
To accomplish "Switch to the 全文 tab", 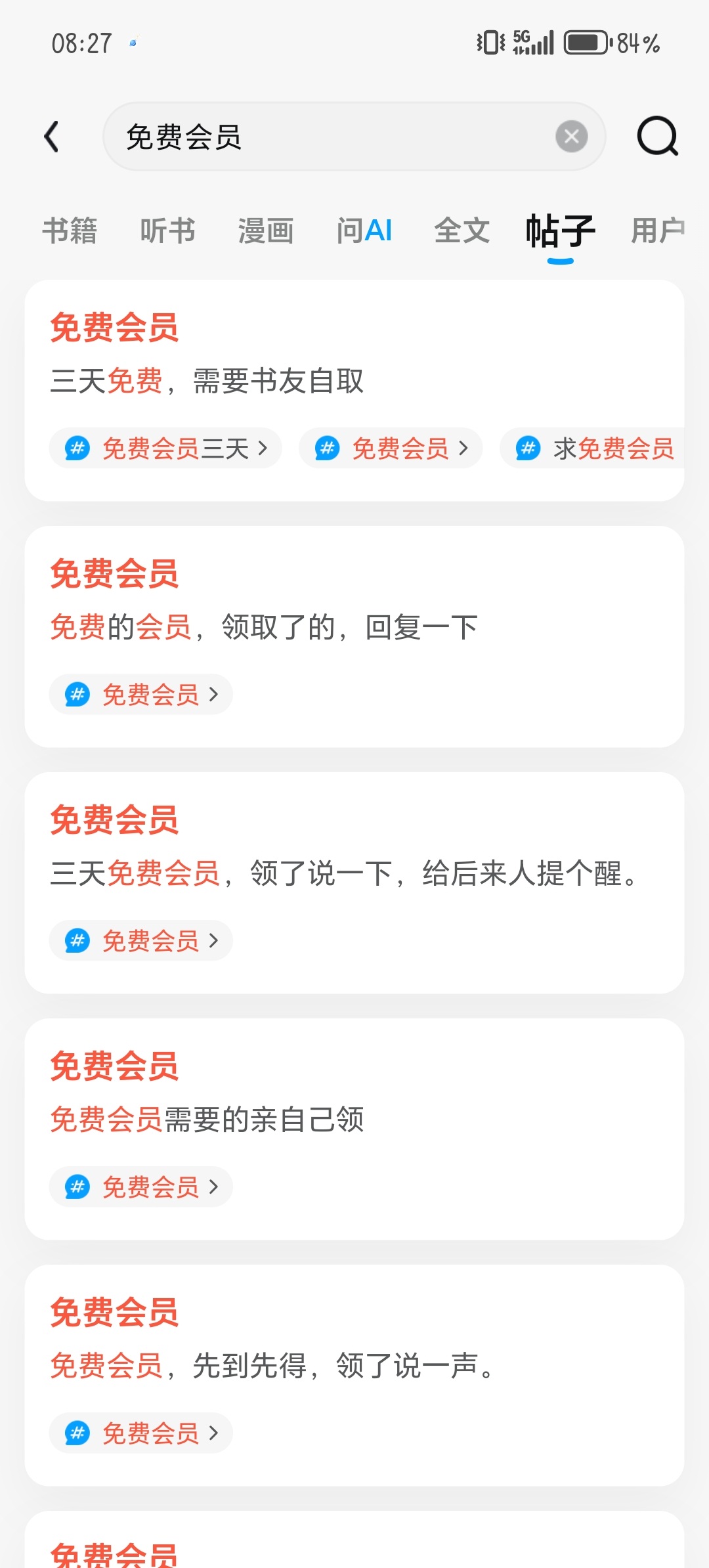I will pos(462,231).
